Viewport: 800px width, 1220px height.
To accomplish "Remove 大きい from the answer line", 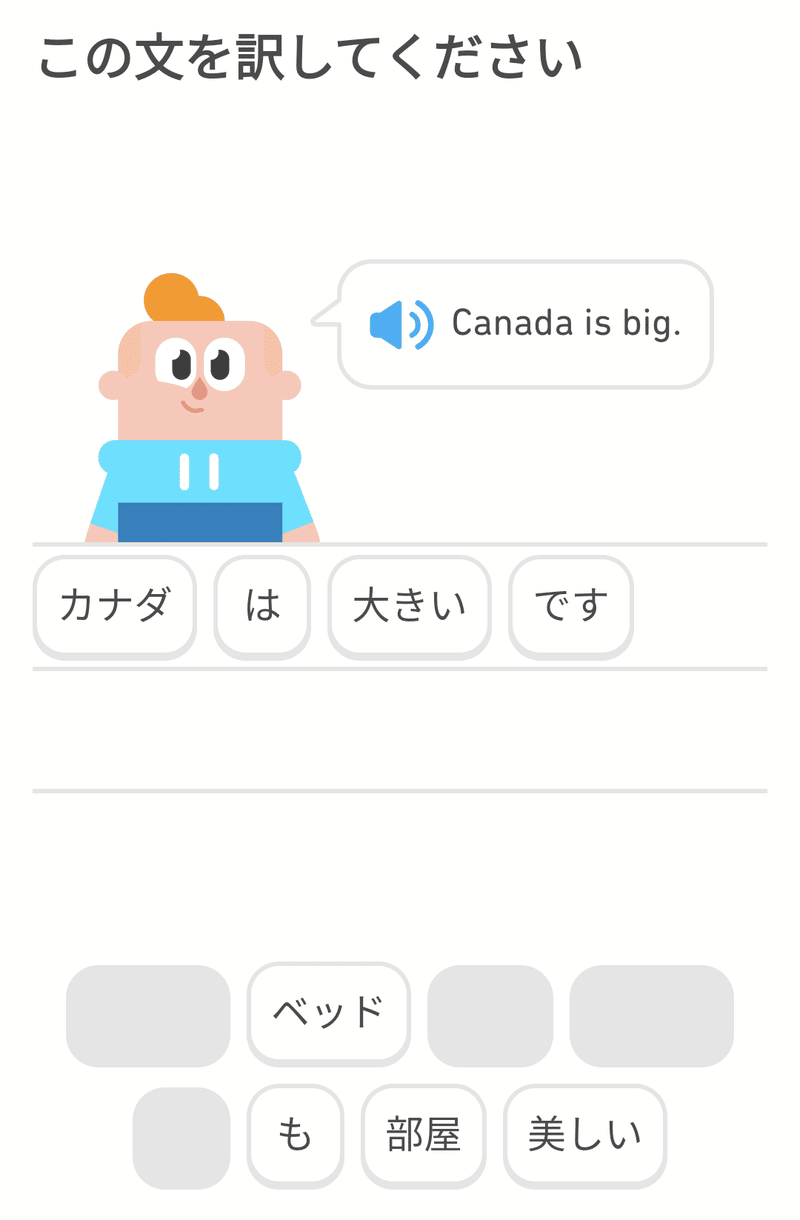I will (409, 606).
